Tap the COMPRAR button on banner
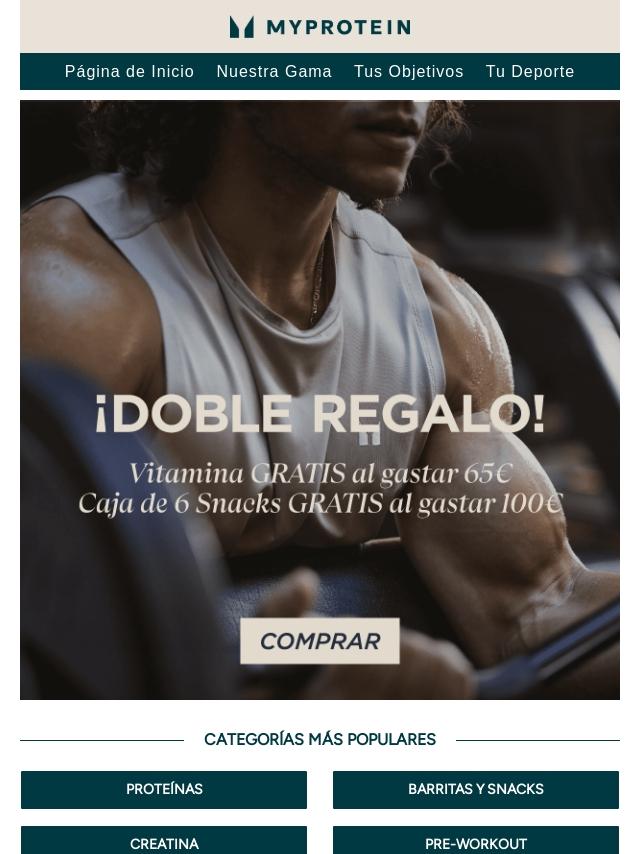This screenshot has height=854, width=640. 320,641
